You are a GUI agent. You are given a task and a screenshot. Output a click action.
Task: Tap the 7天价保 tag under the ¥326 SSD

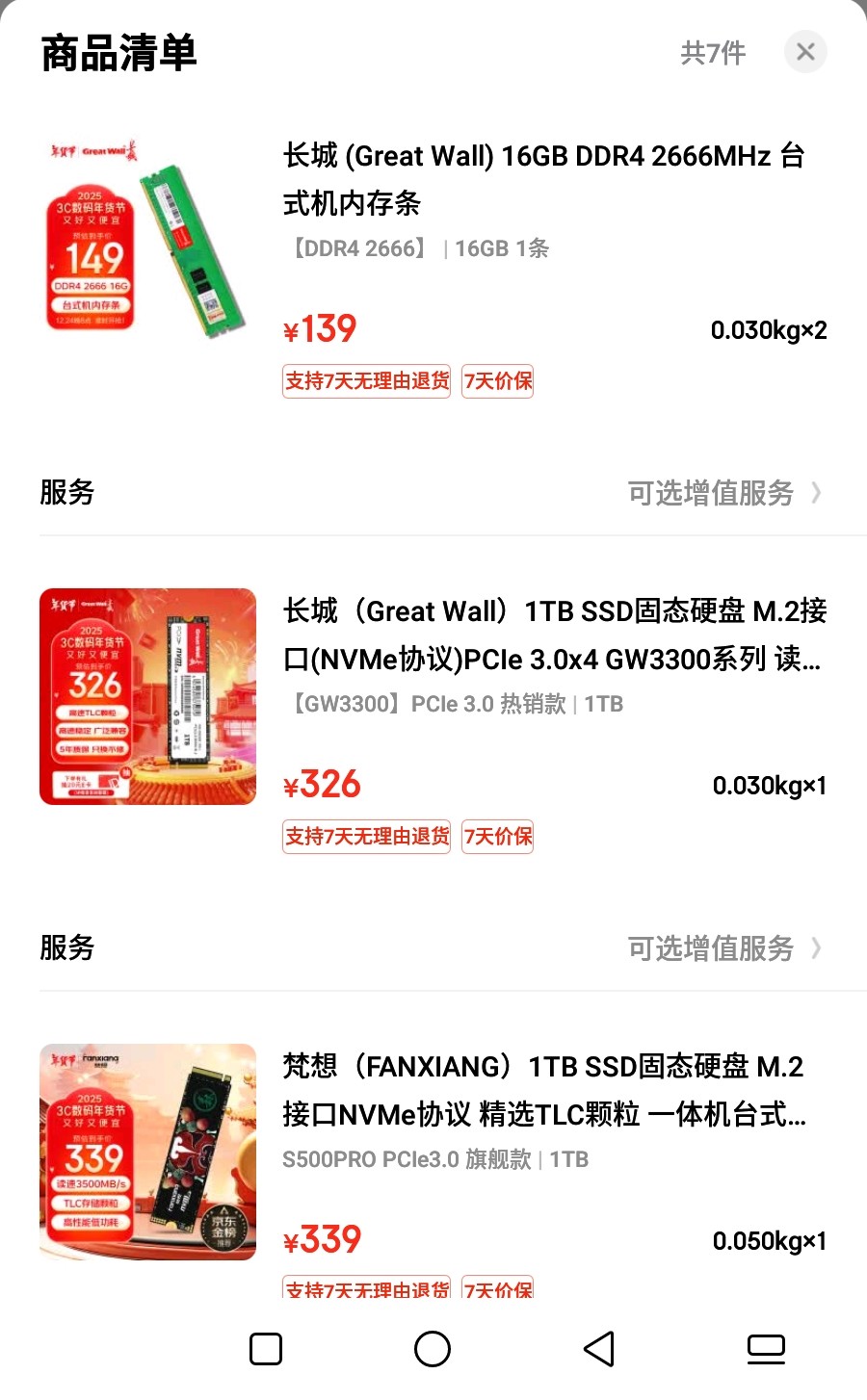pyautogui.click(x=497, y=837)
